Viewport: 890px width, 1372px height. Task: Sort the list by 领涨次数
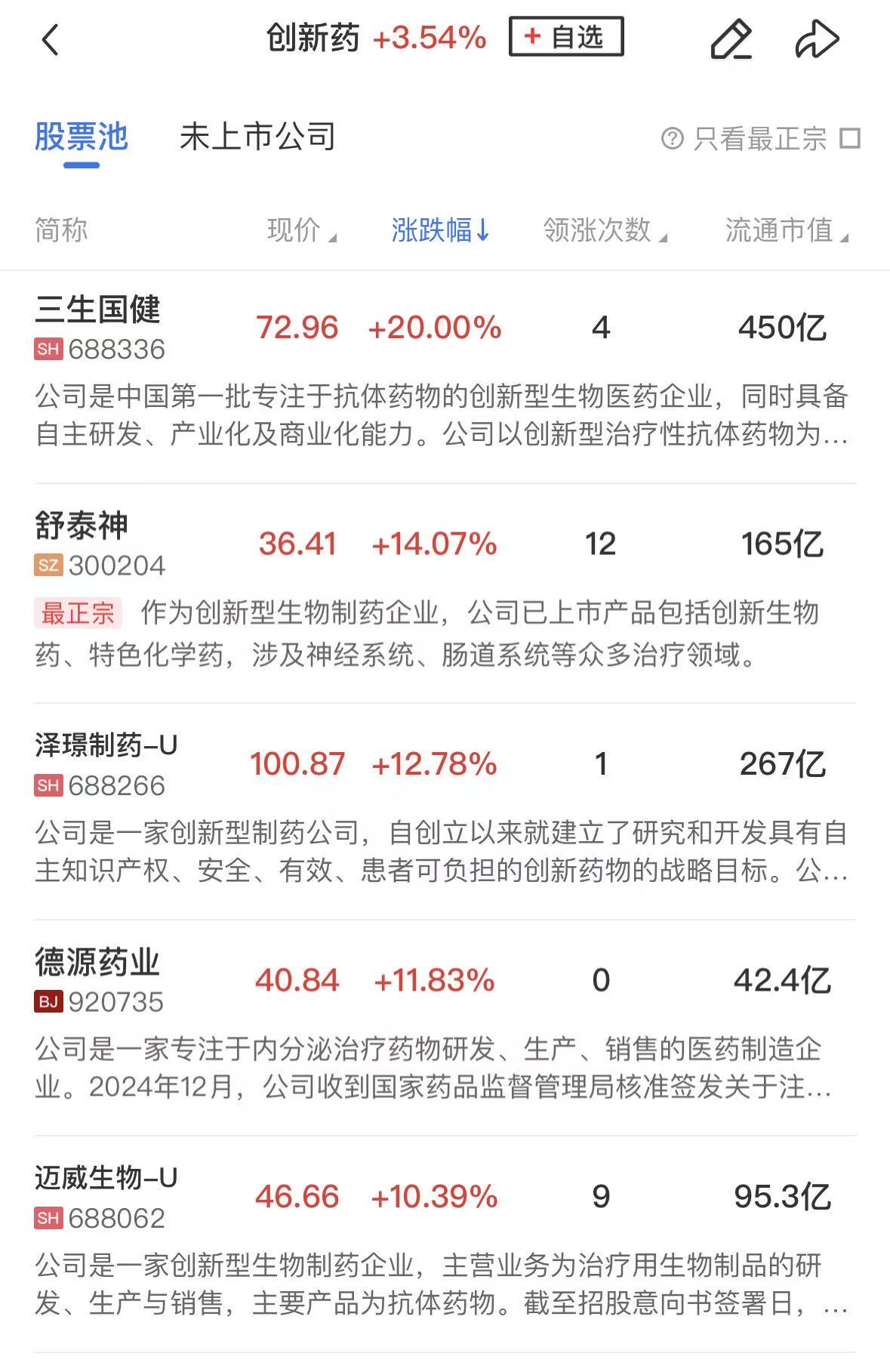(604, 230)
